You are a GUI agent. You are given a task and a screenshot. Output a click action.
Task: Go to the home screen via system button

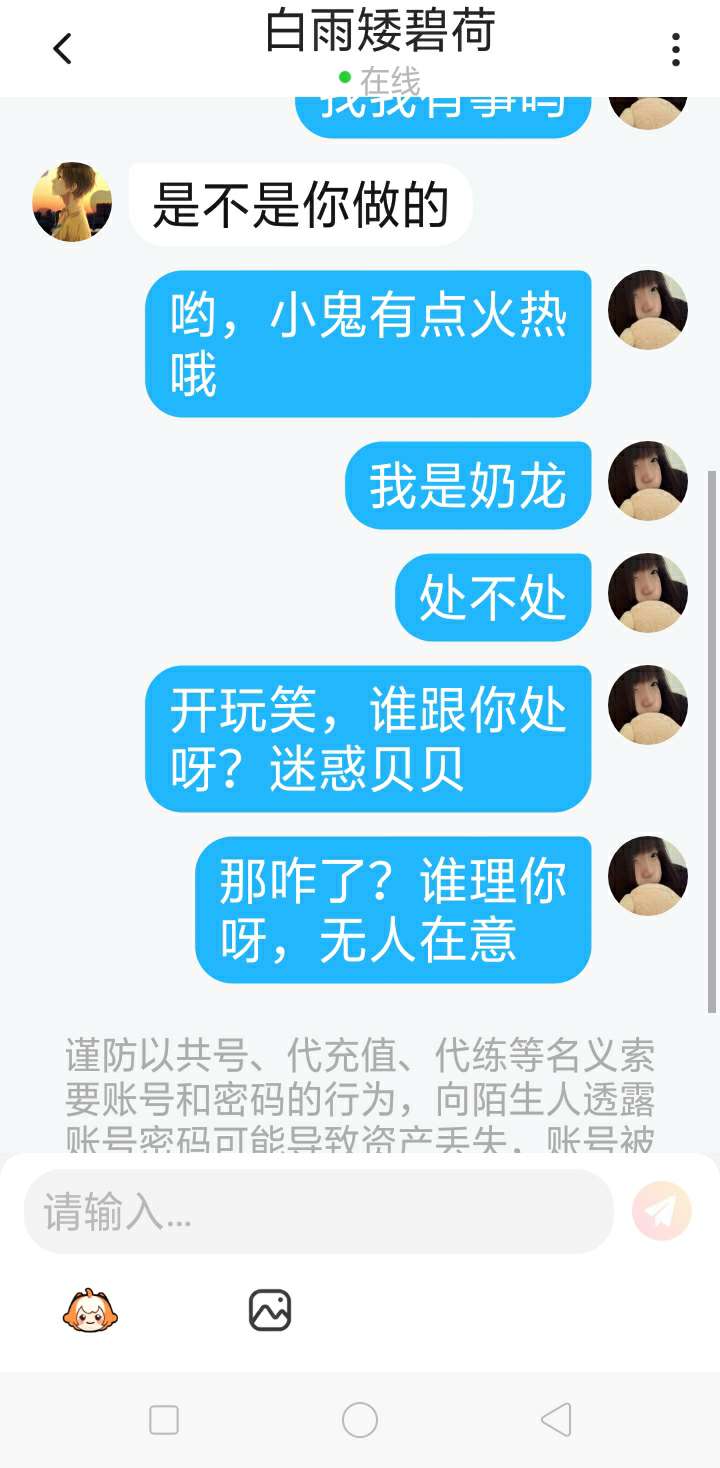tap(359, 1419)
